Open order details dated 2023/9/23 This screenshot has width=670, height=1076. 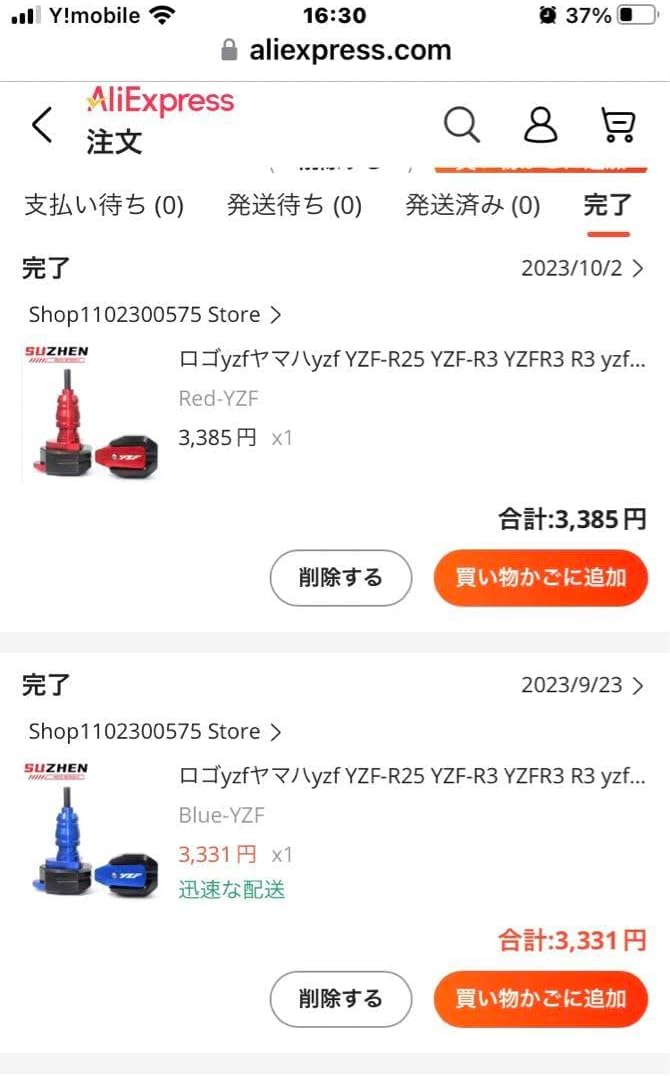tap(582, 685)
